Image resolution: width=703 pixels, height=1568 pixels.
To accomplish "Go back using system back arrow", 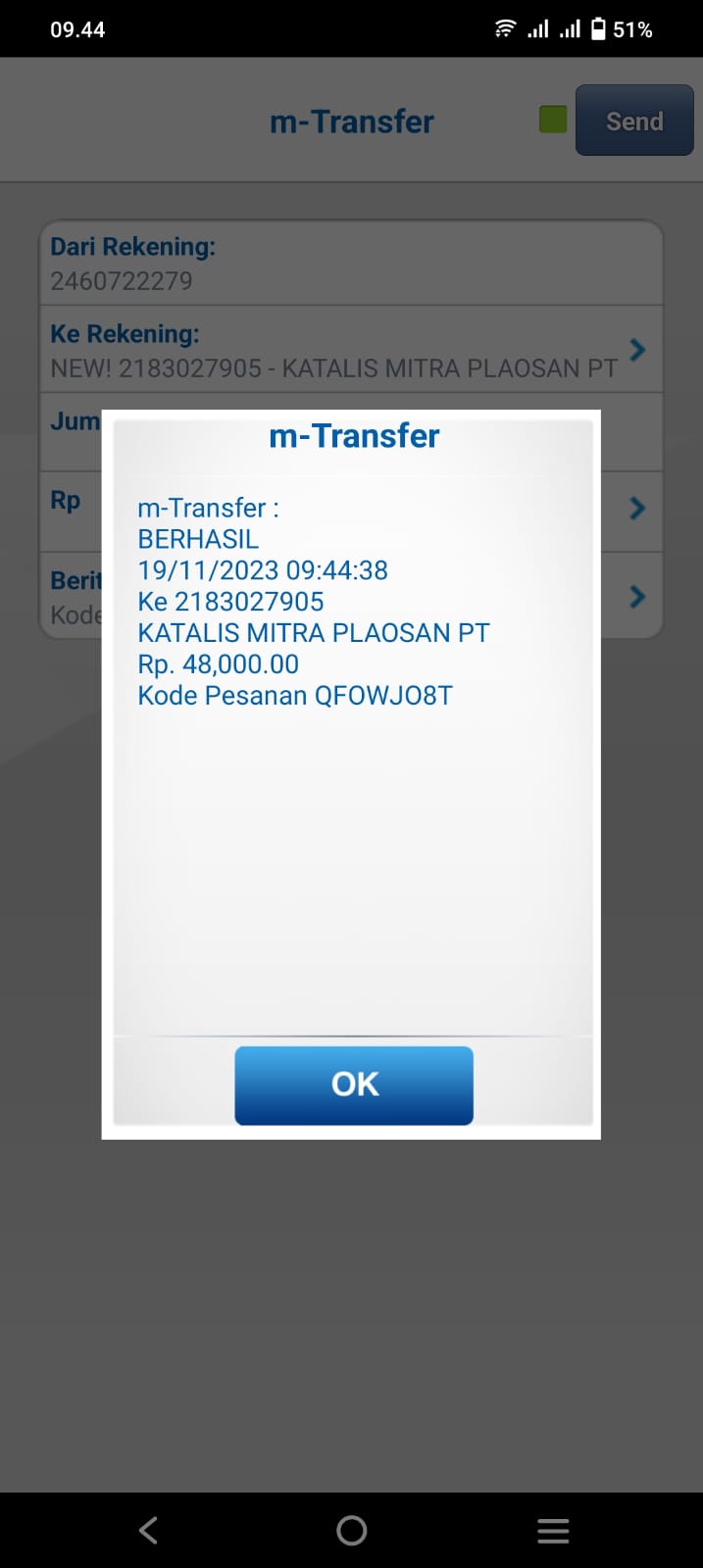I will [148, 1530].
